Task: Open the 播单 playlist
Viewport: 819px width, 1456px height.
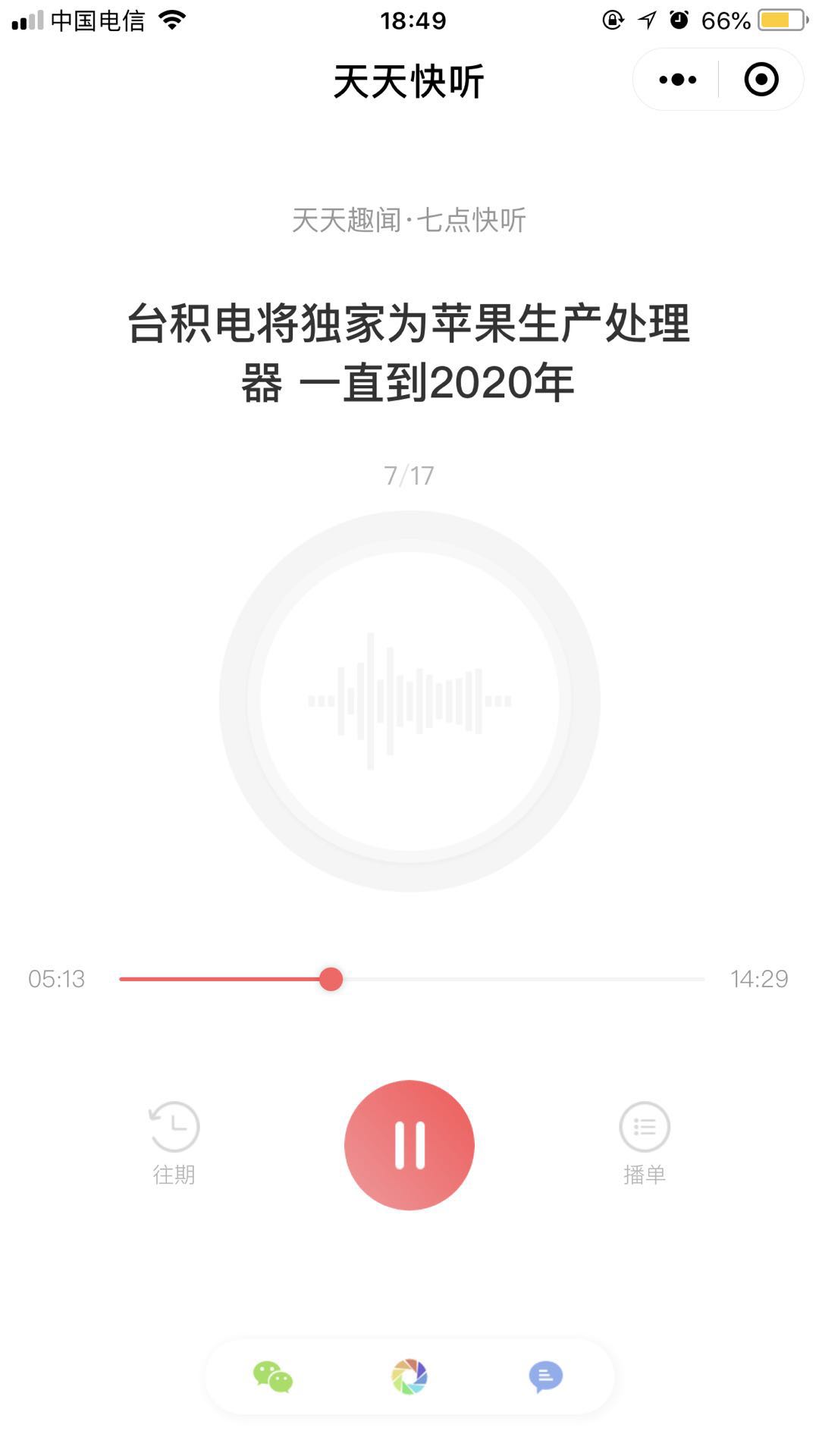Action: (645, 1144)
